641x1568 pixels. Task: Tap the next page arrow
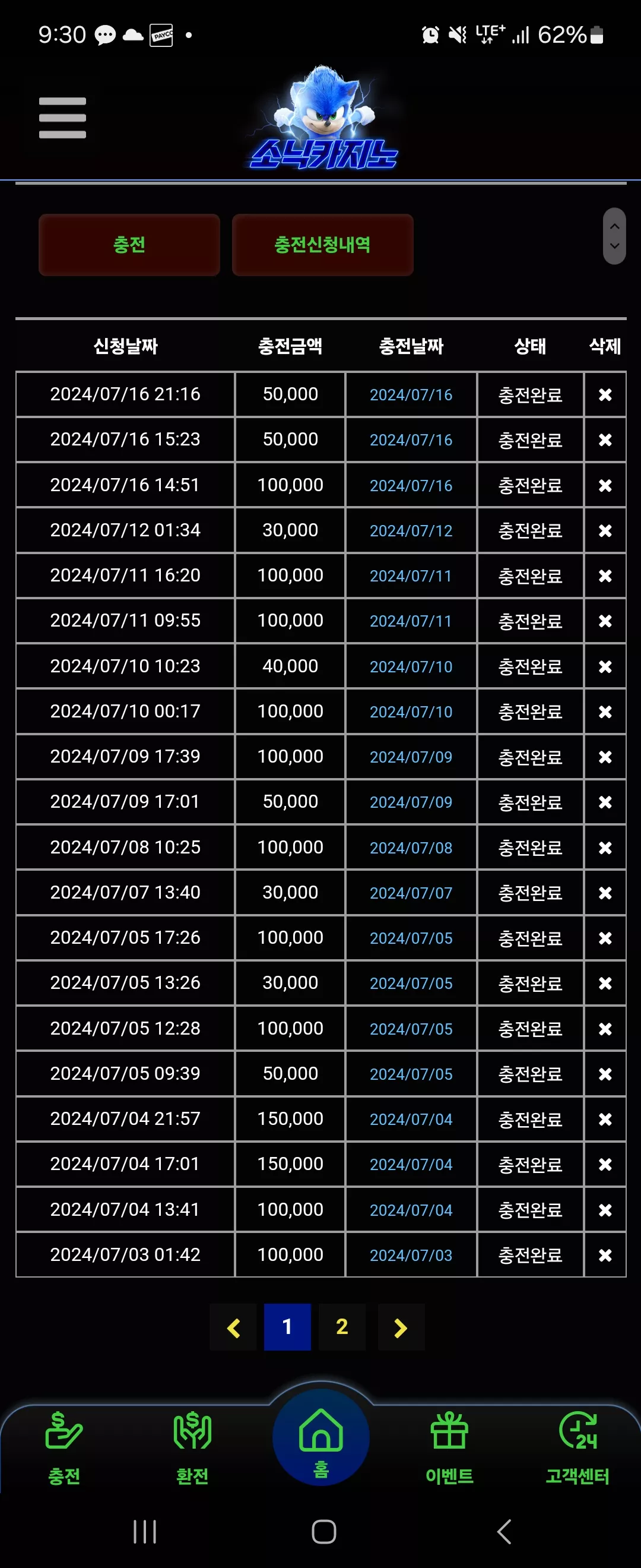point(401,1327)
